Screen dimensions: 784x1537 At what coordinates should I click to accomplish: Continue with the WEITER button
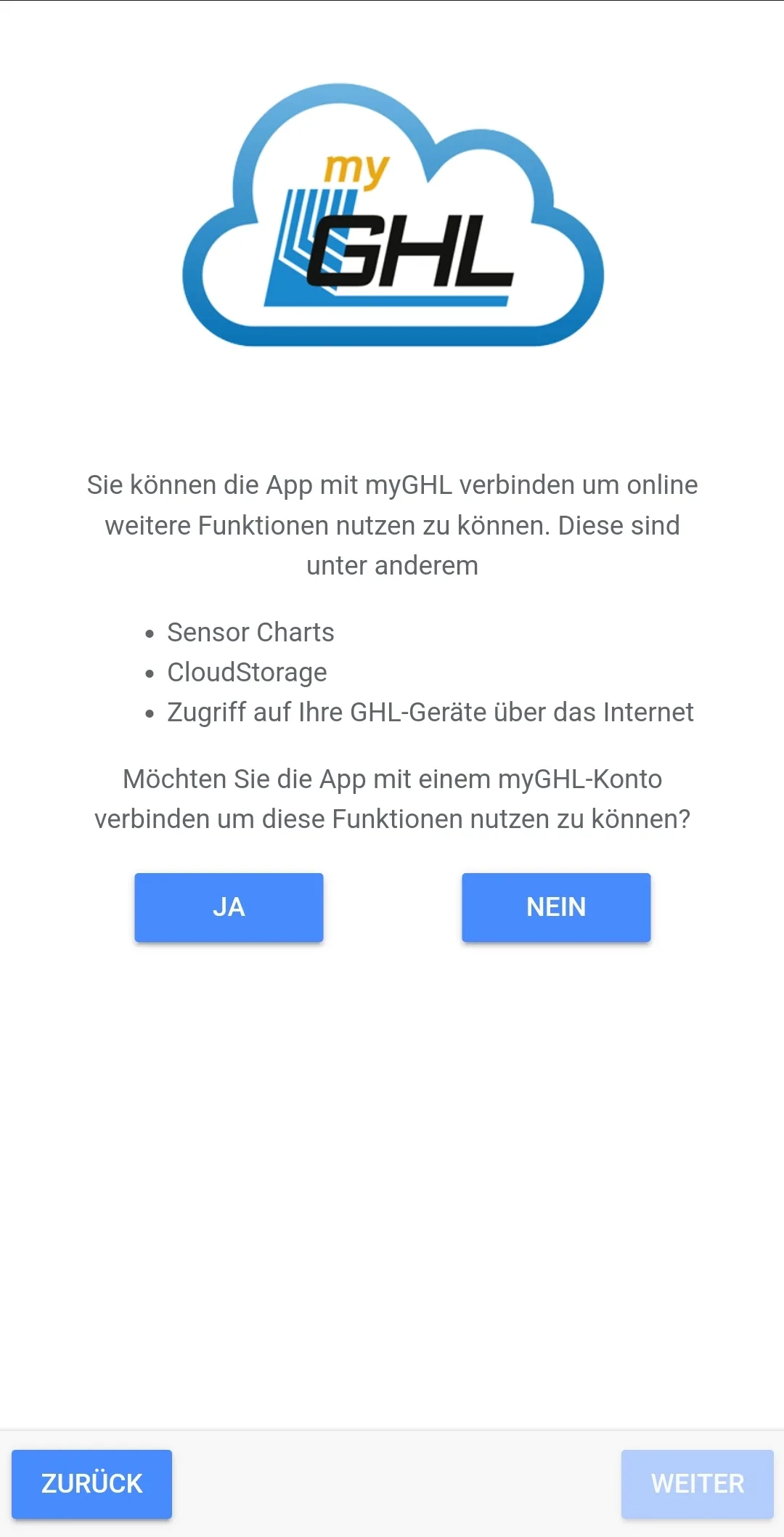tap(698, 1484)
